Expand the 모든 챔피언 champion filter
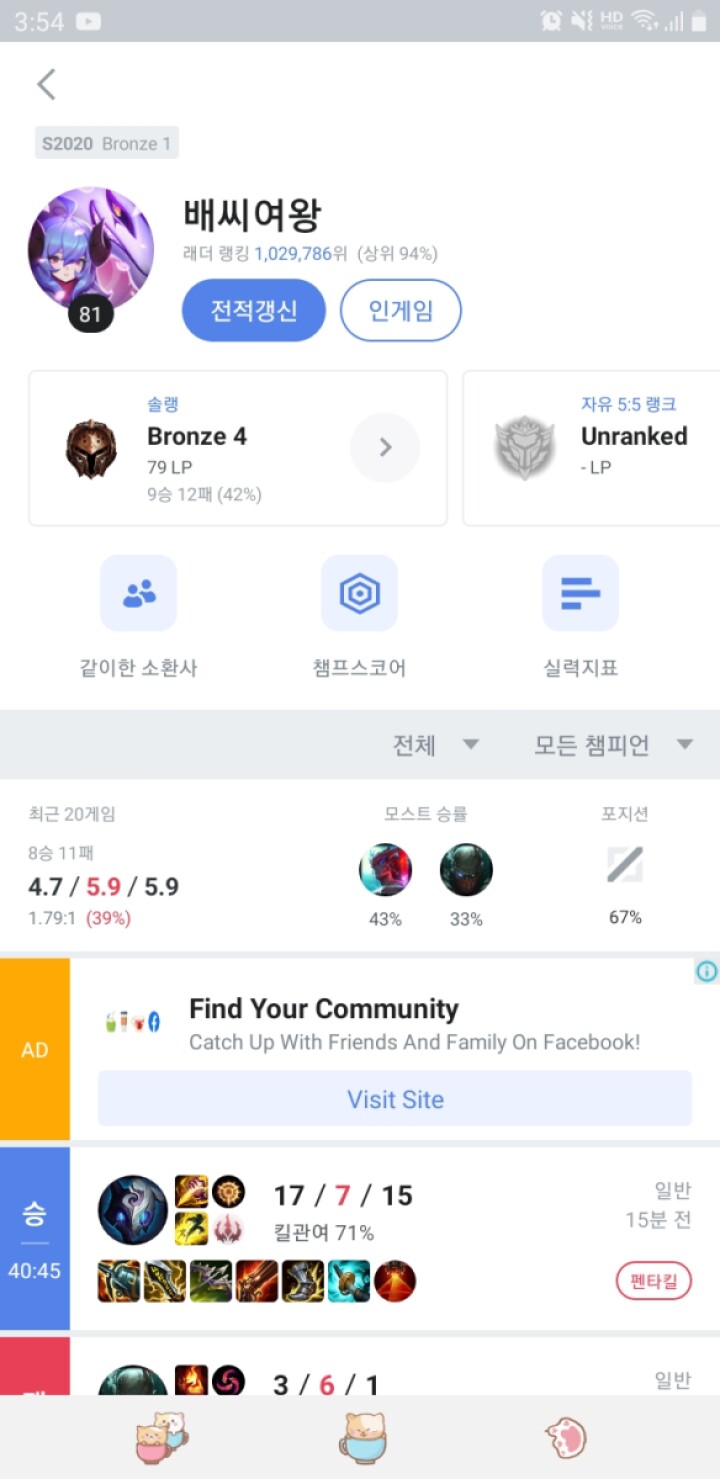This screenshot has height=1479, width=720. click(x=612, y=745)
